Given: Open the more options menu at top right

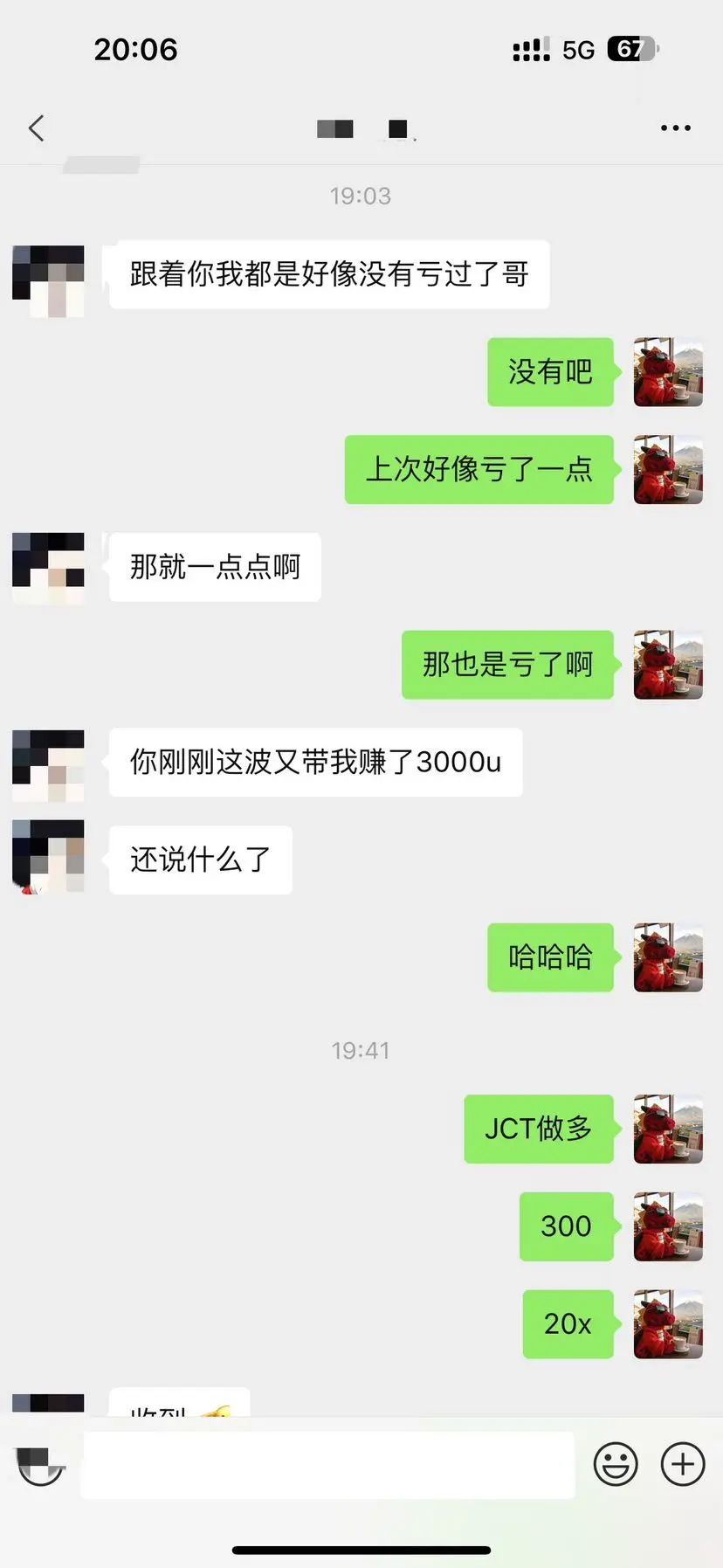Looking at the screenshot, I should (x=675, y=128).
